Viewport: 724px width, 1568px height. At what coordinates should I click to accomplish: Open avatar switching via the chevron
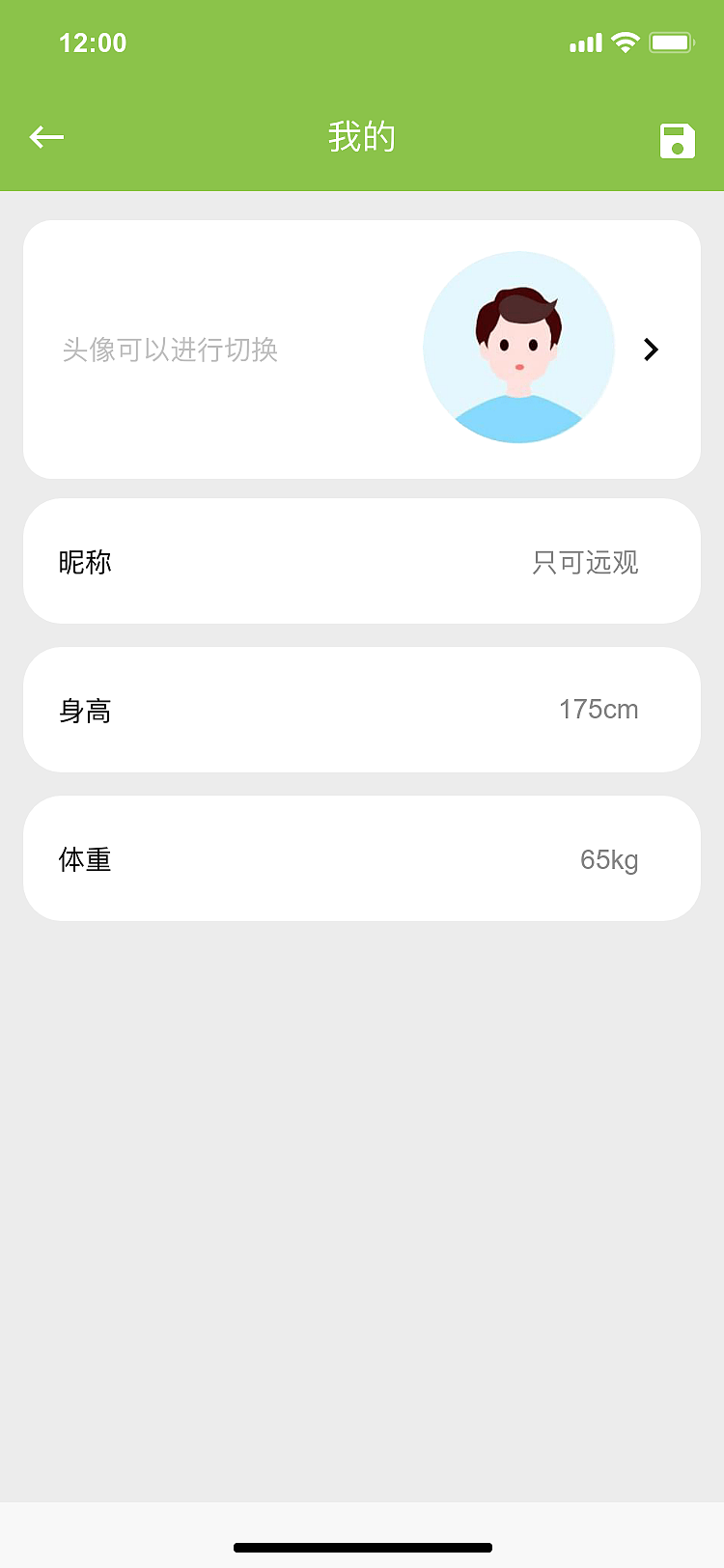coord(652,350)
